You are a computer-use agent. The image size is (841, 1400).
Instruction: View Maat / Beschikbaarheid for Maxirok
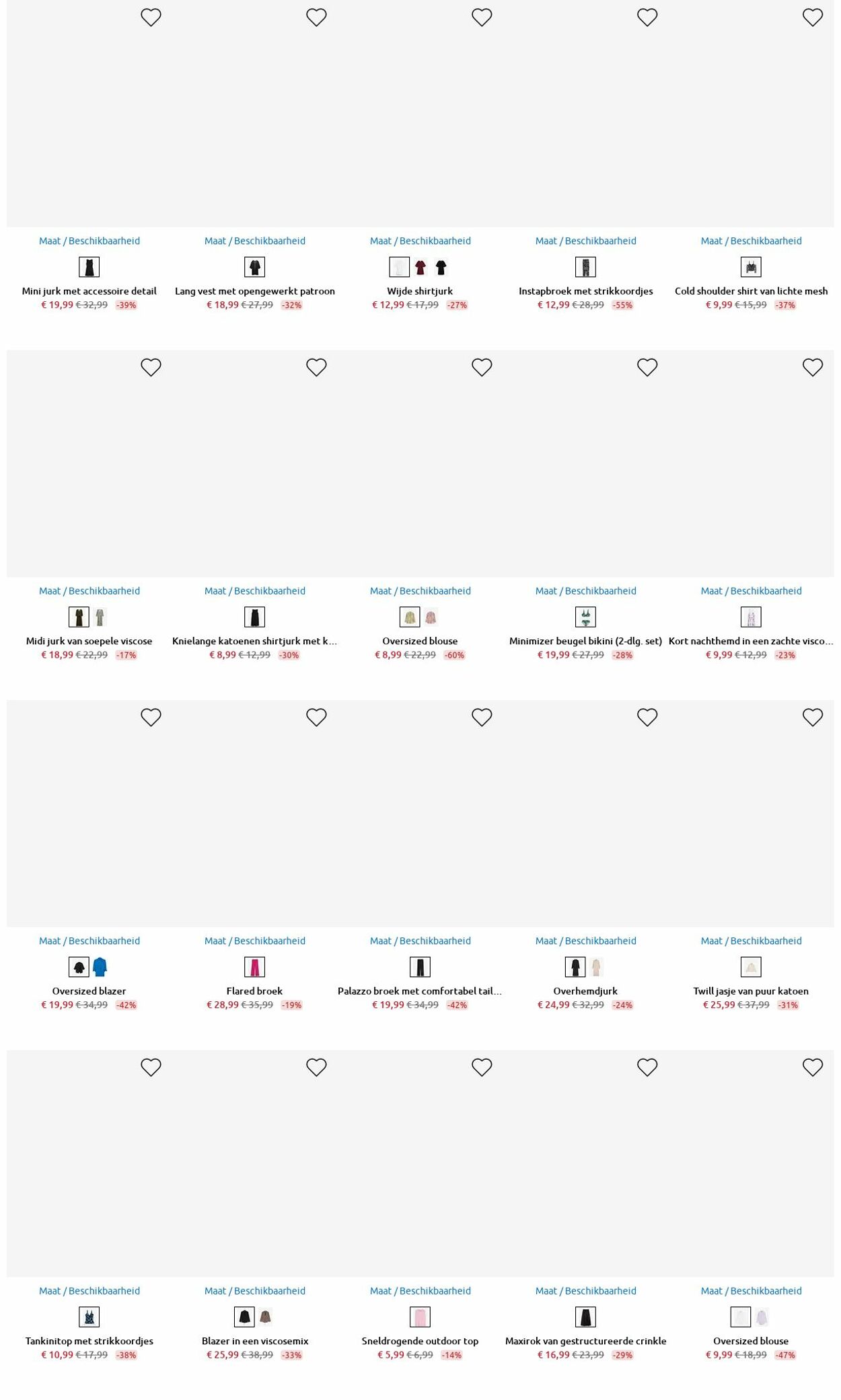point(585,1290)
